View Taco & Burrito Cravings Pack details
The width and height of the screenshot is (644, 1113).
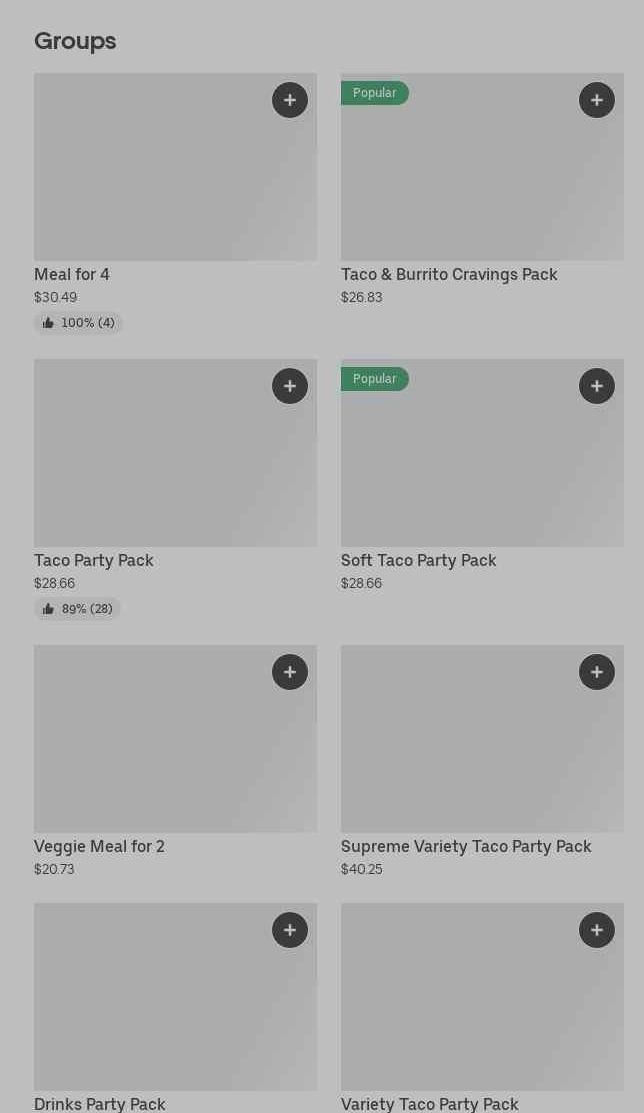[x=482, y=190]
